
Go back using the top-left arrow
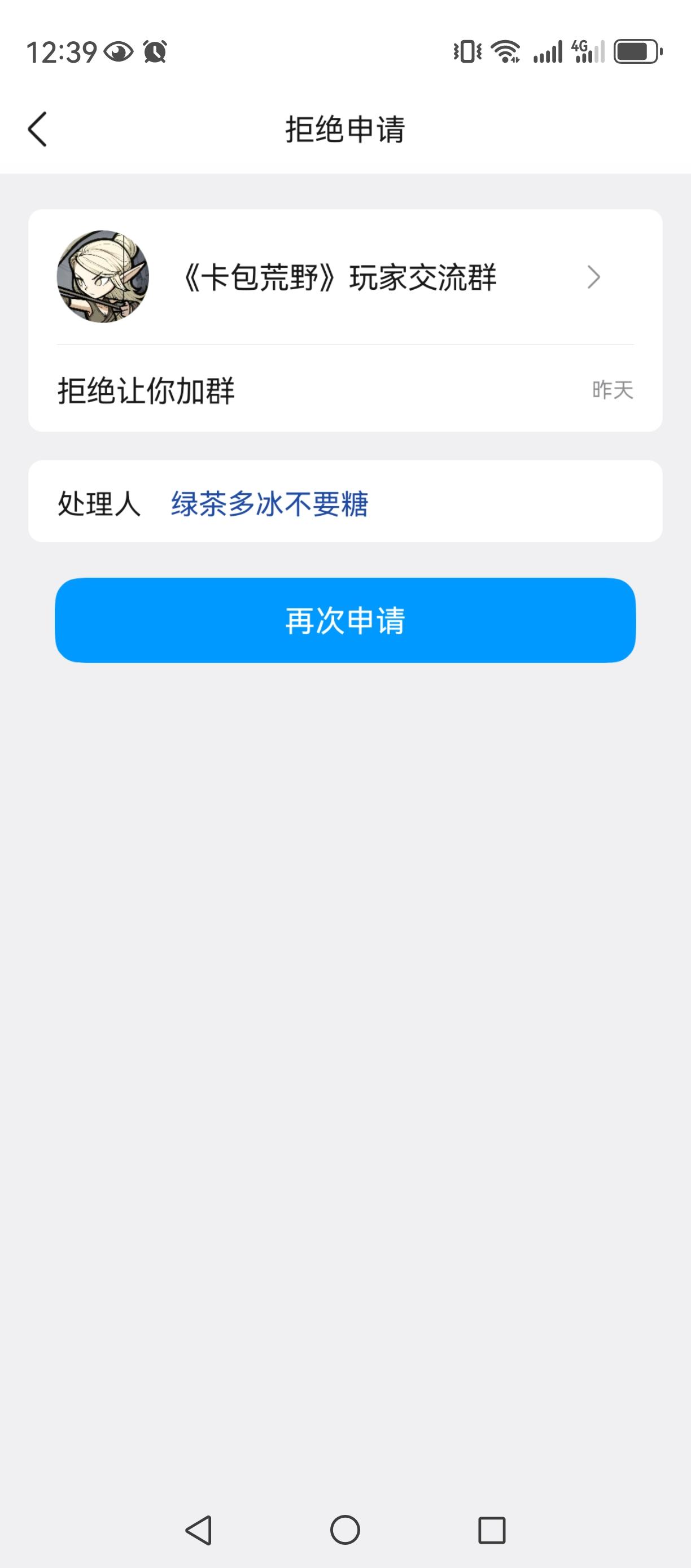coord(38,129)
